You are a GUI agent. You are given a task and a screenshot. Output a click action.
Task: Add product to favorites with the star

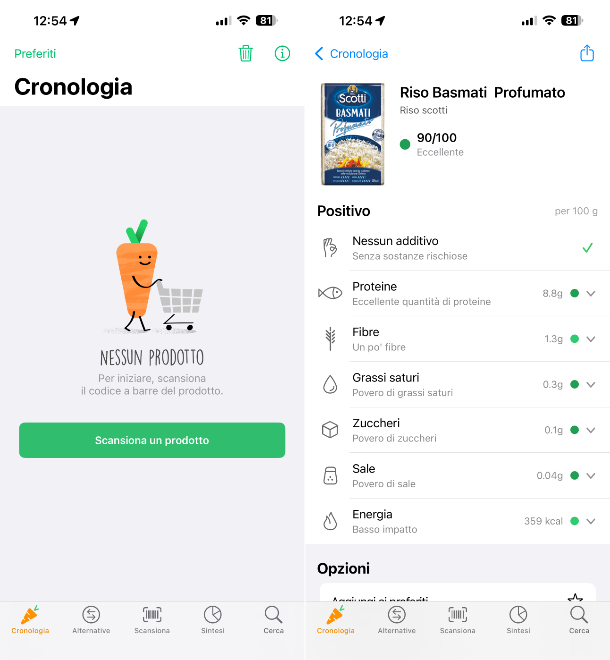(x=575, y=598)
